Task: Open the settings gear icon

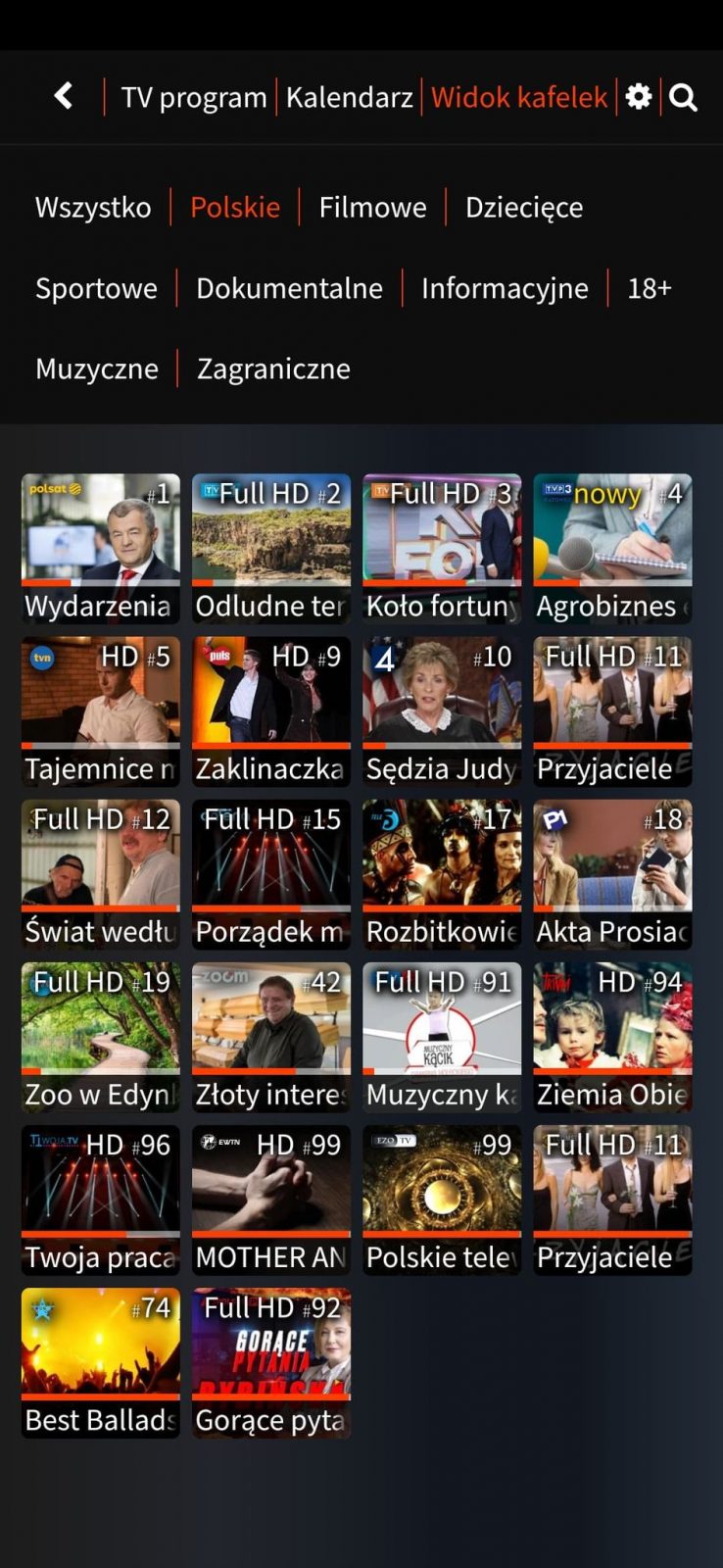Action: click(x=639, y=97)
